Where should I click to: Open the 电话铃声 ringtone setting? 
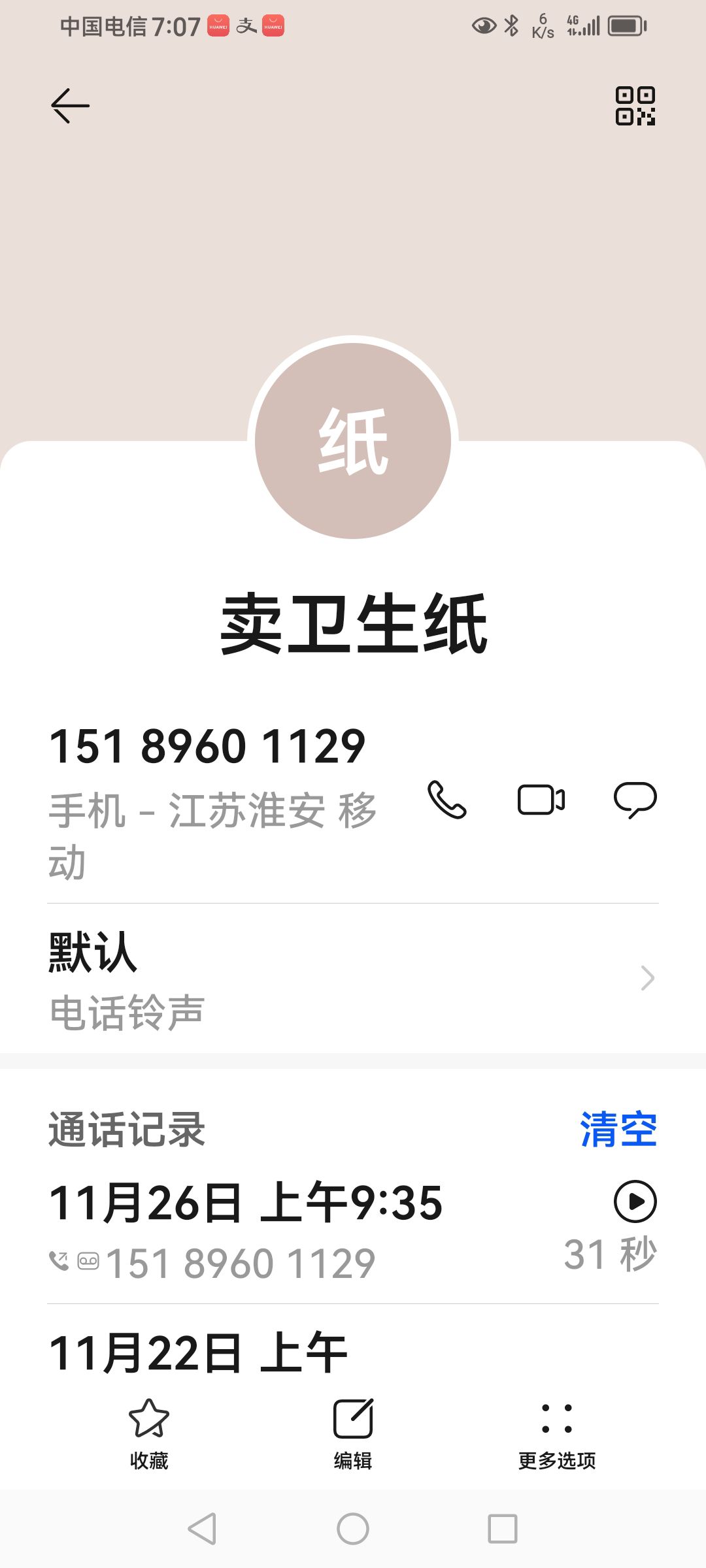(353, 979)
